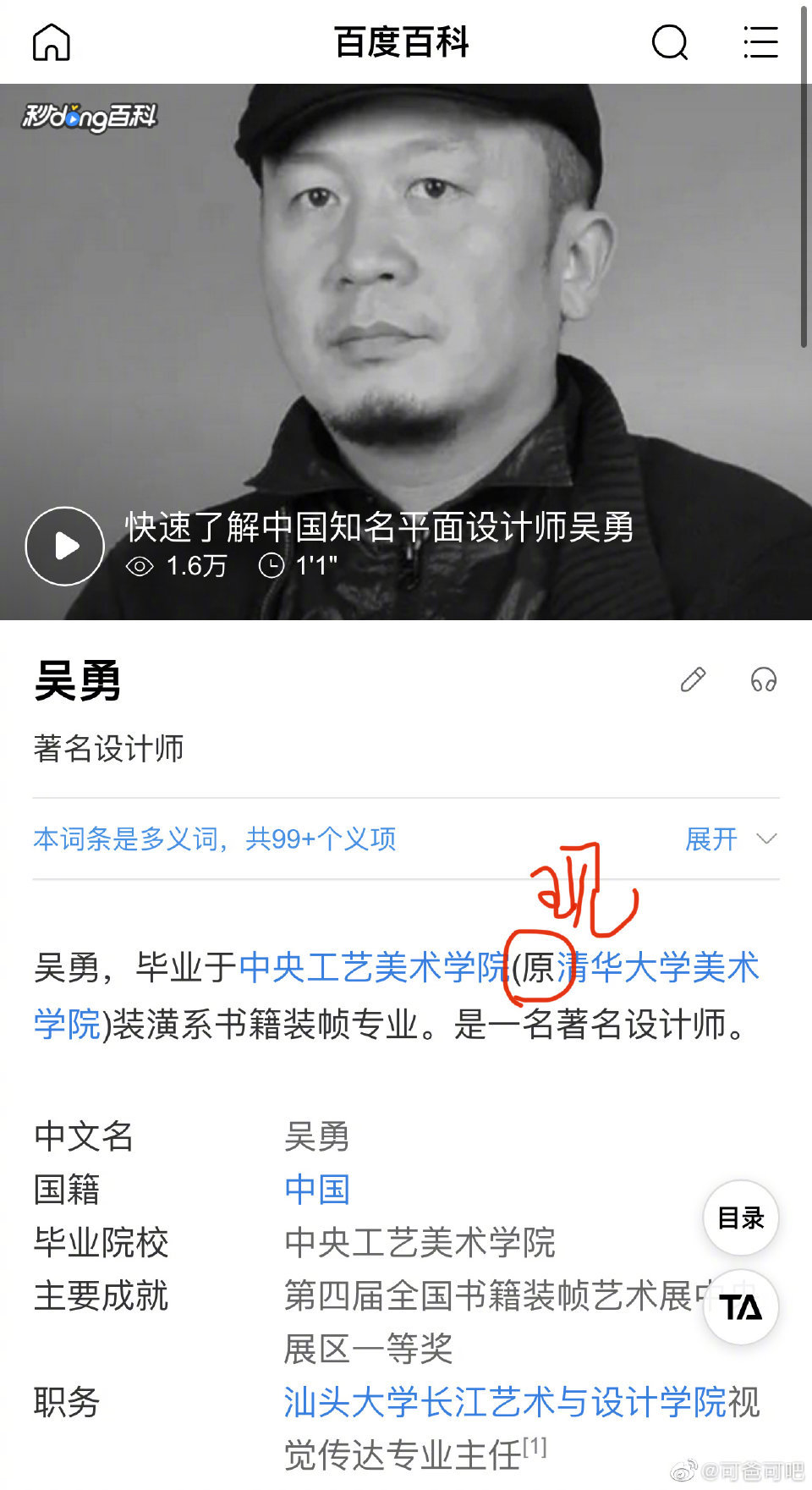Open the 汕头大学长江艺术与设计学院 link
Viewport: 812px width, 1490px height.
tap(505, 1402)
